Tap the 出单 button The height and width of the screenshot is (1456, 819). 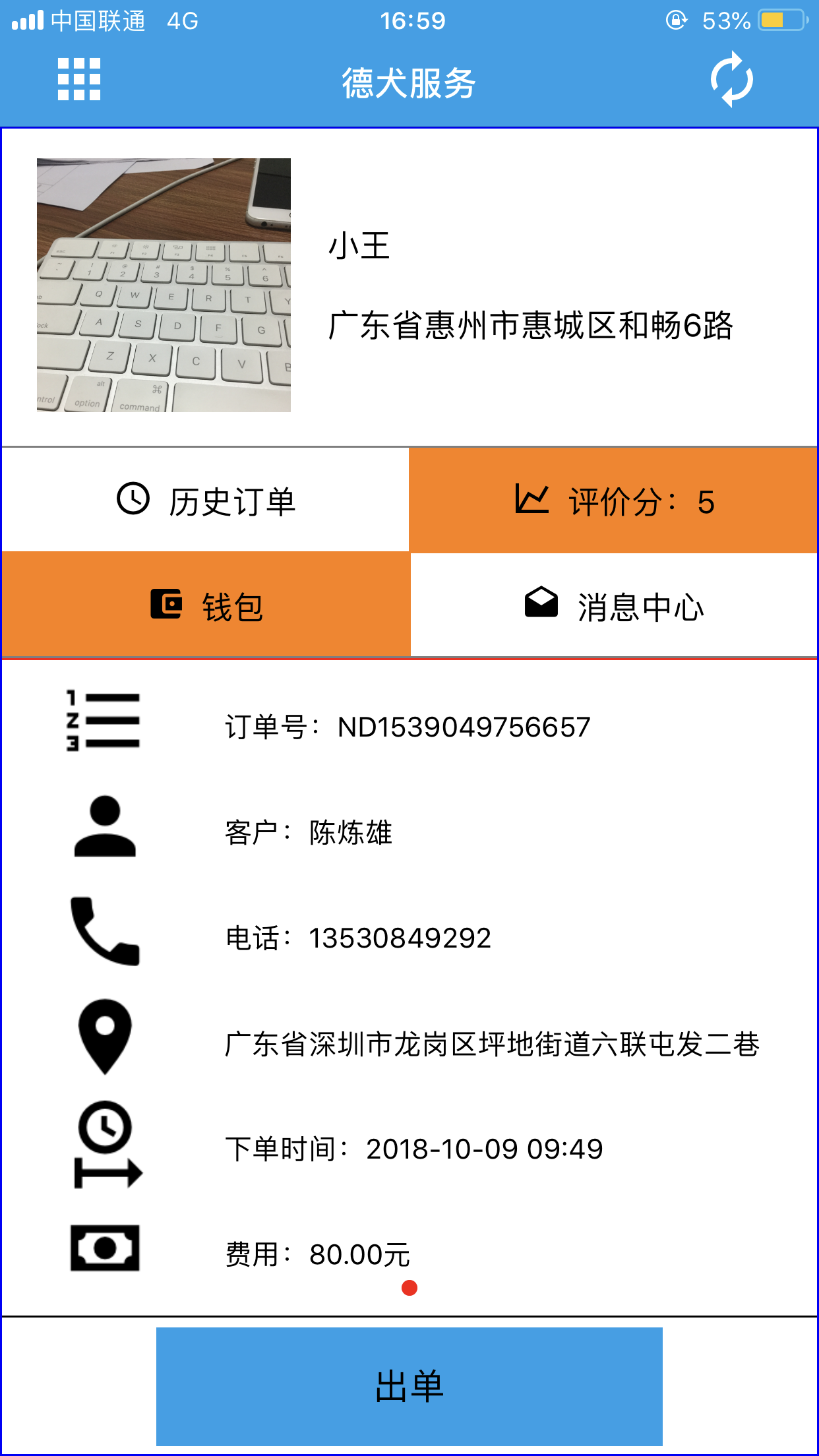point(409,1386)
